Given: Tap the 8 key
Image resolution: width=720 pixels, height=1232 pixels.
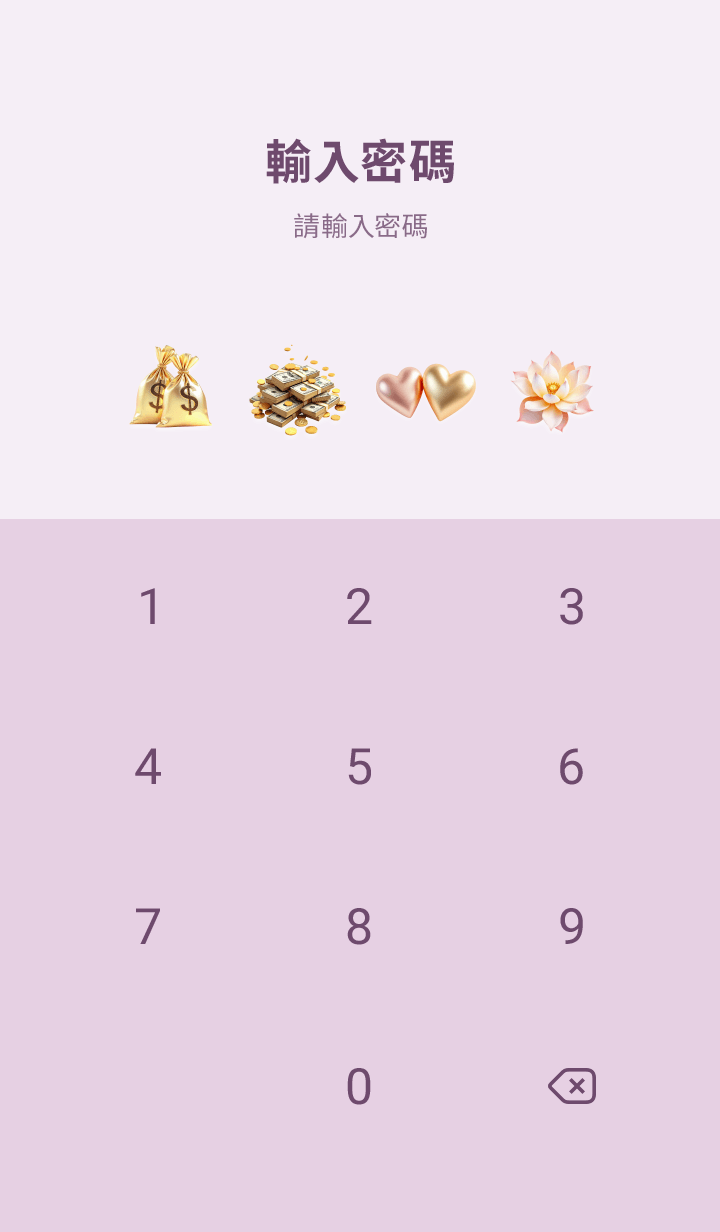Looking at the screenshot, I should (x=359, y=927).
